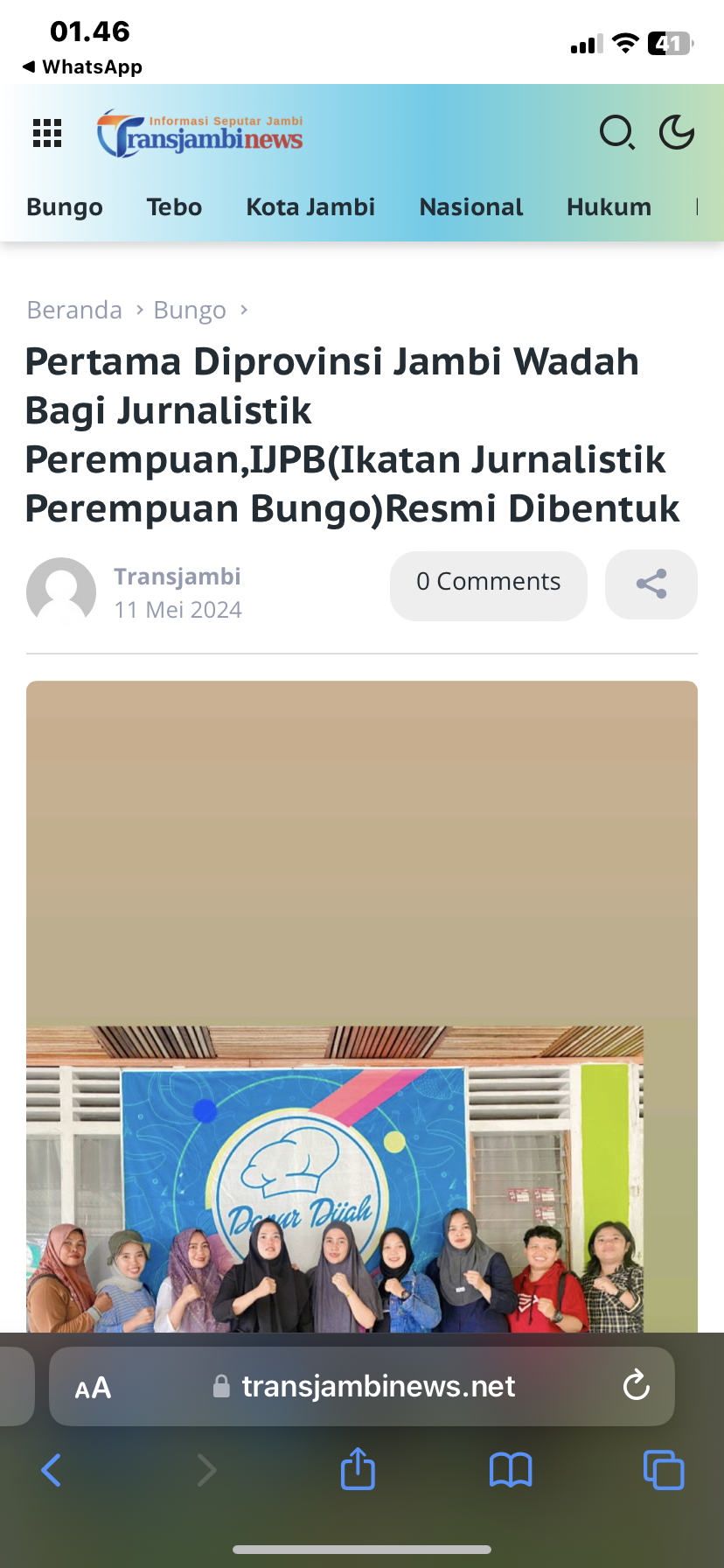
Task: Open Safari bookmarks
Action: click(x=511, y=1470)
